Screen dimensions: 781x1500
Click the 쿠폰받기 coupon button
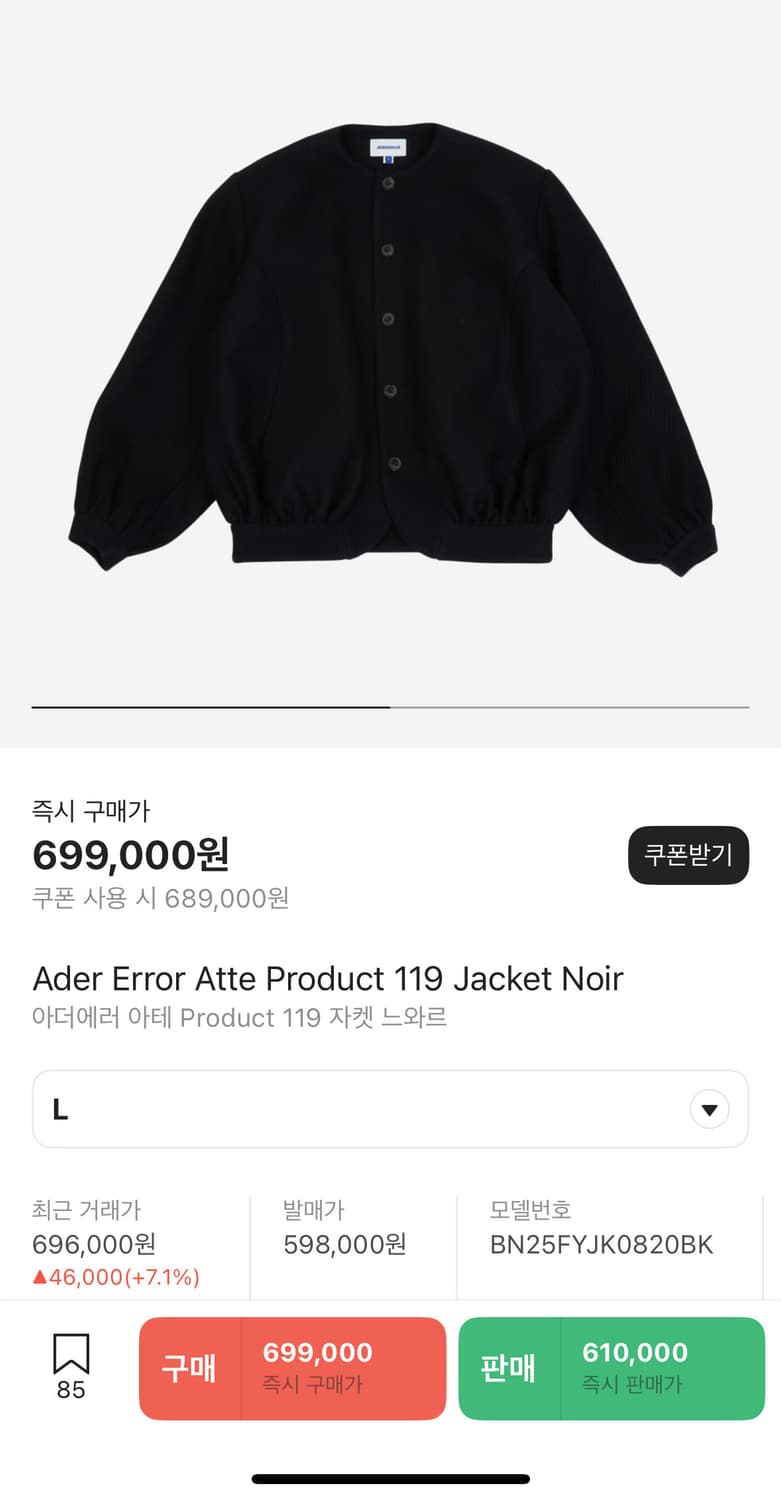tap(687, 855)
